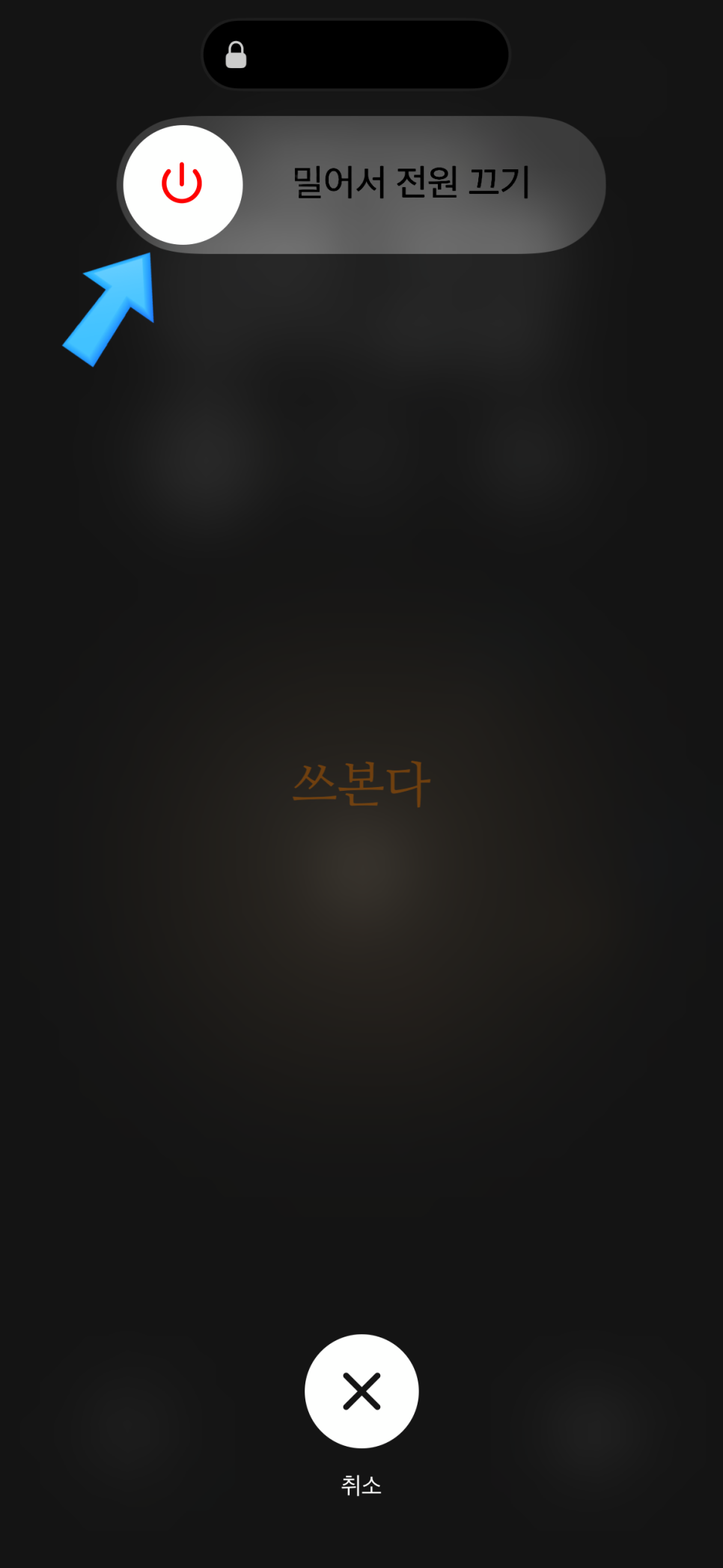Tap the power knob on the slider

(183, 185)
